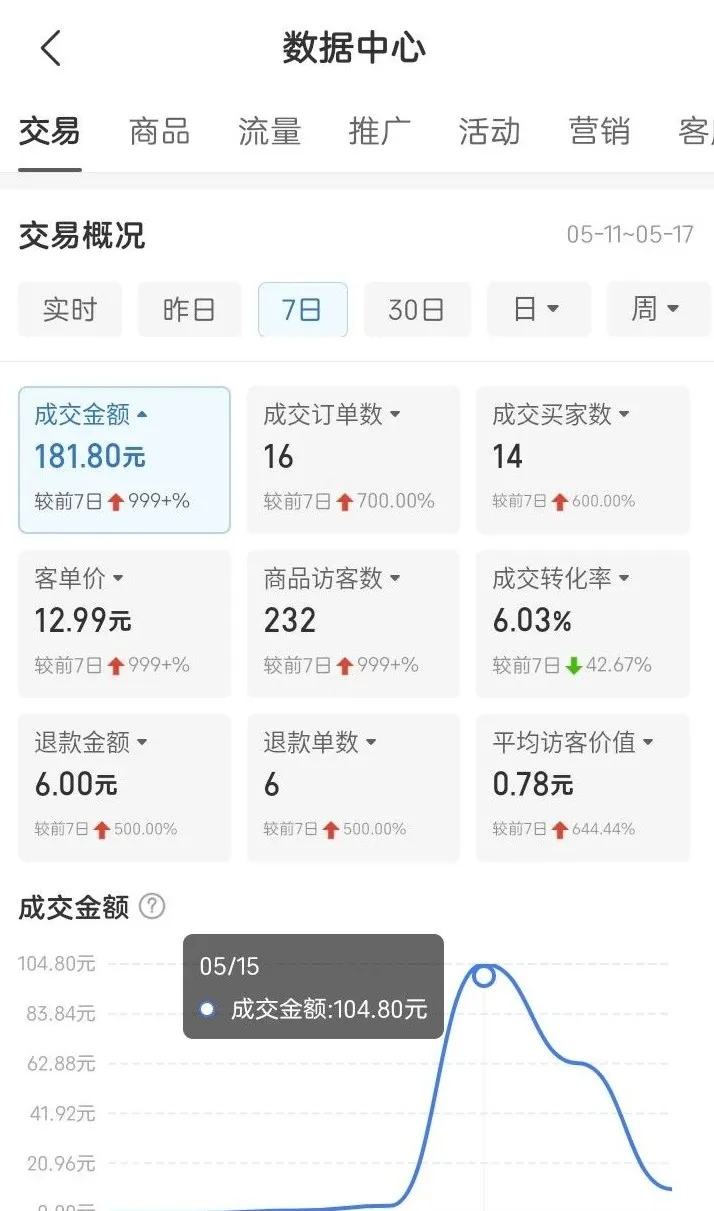The image size is (714, 1211).
Task: Tap the help icon beside 成交金额 chart title
Action: click(x=152, y=907)
